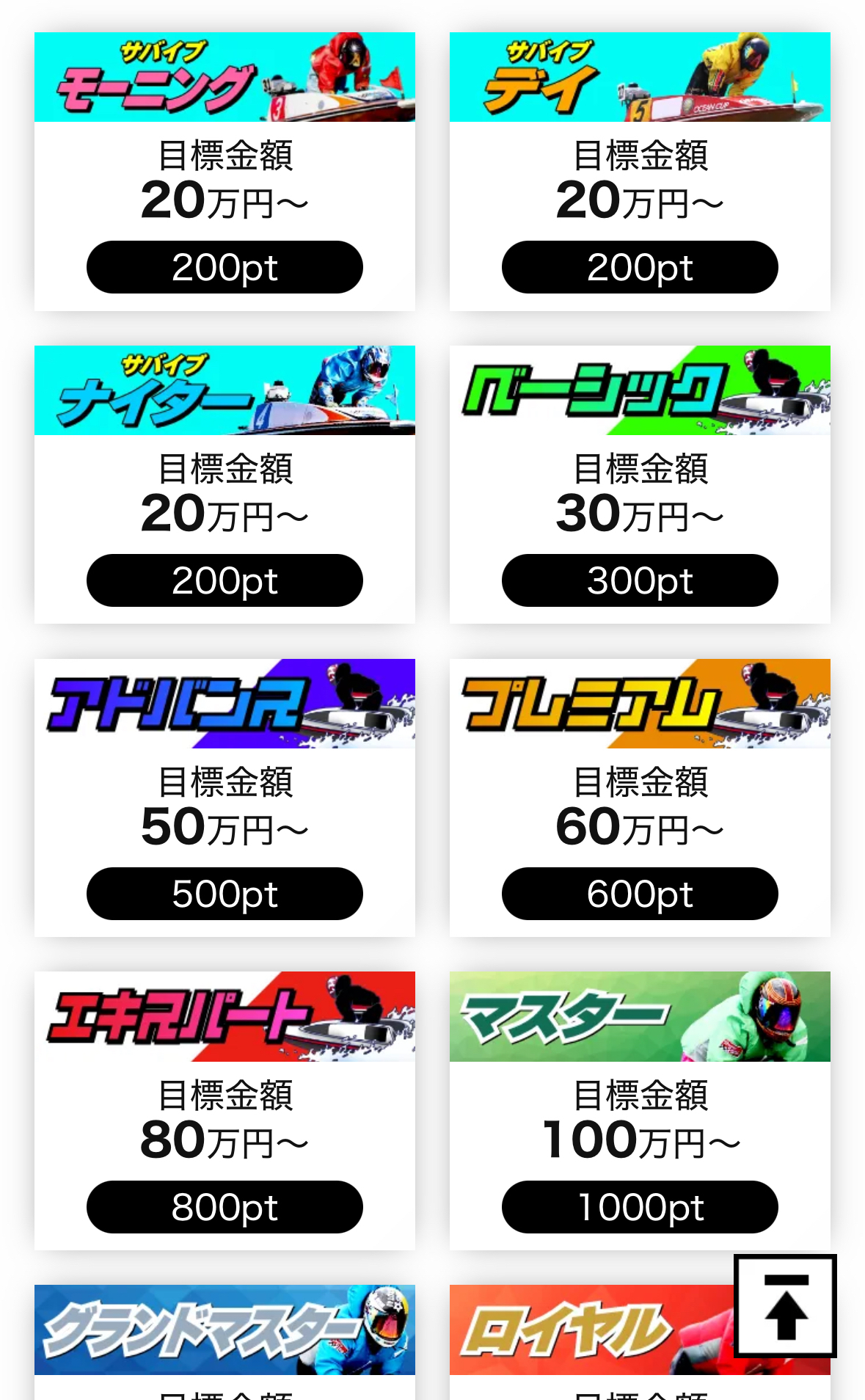865x1400 pixels.
Task: Select the サバイブデイ plan banner
Action: (639, 77)
